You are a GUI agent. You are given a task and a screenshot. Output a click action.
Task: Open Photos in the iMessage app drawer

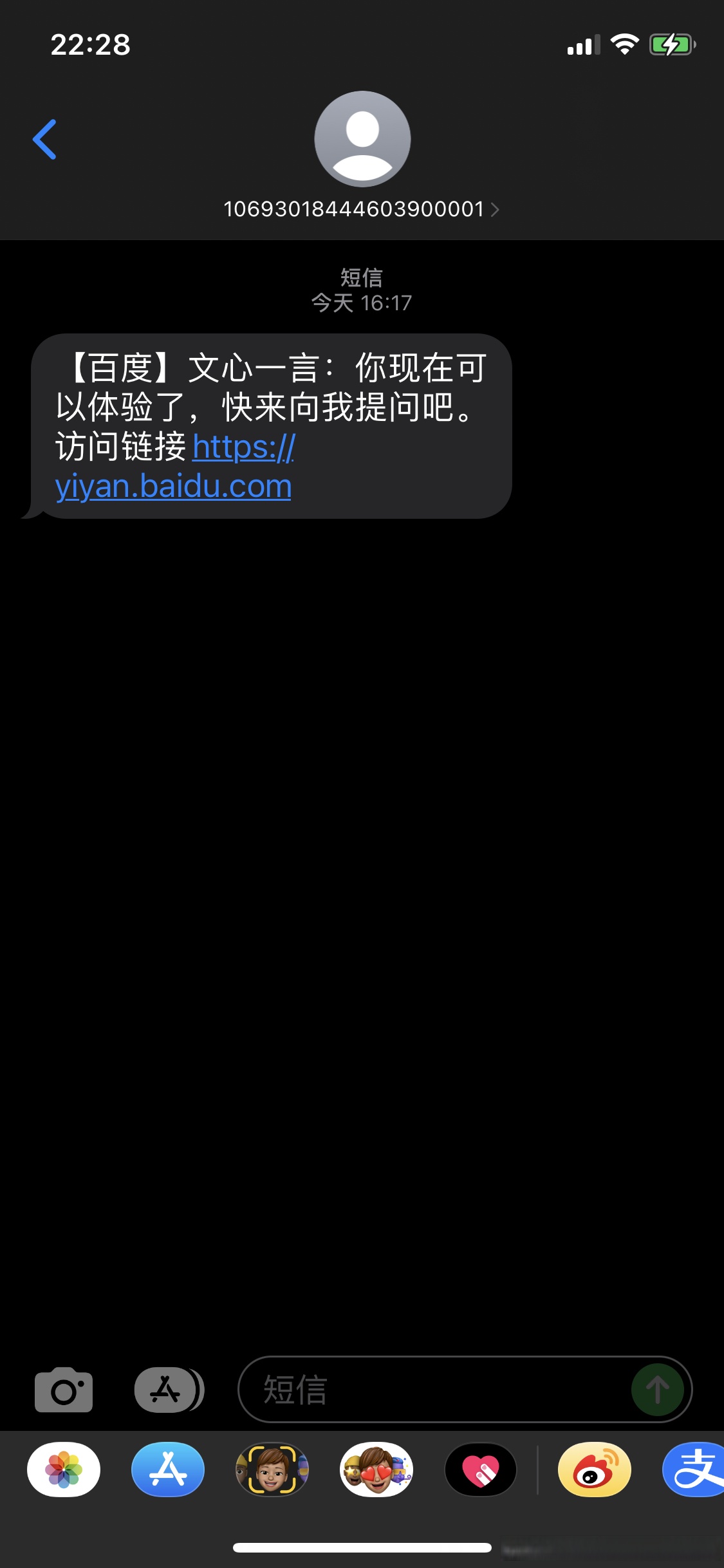(62, 1471)
